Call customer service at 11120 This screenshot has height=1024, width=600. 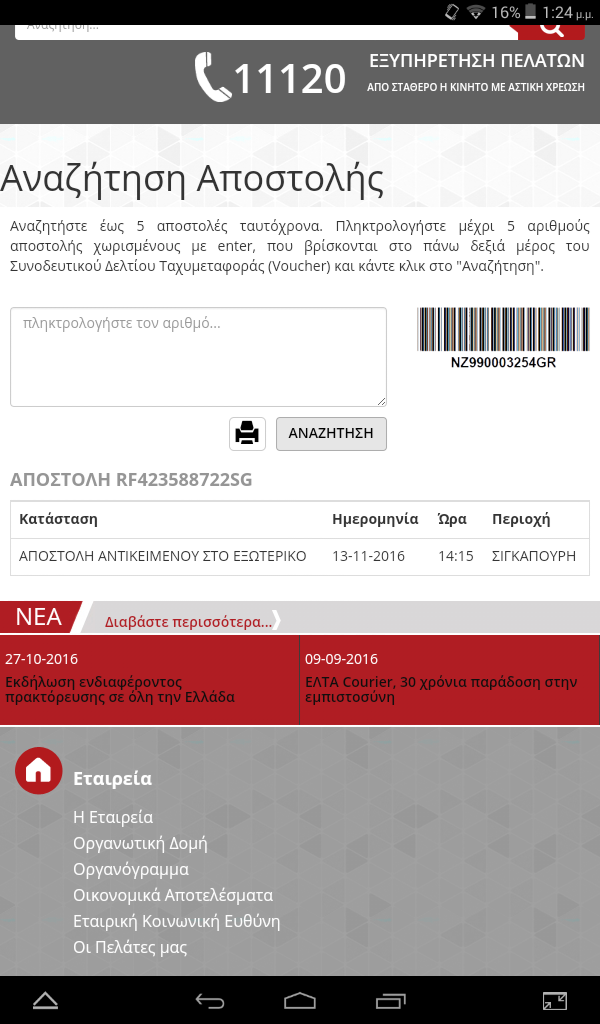click(272, 79)
